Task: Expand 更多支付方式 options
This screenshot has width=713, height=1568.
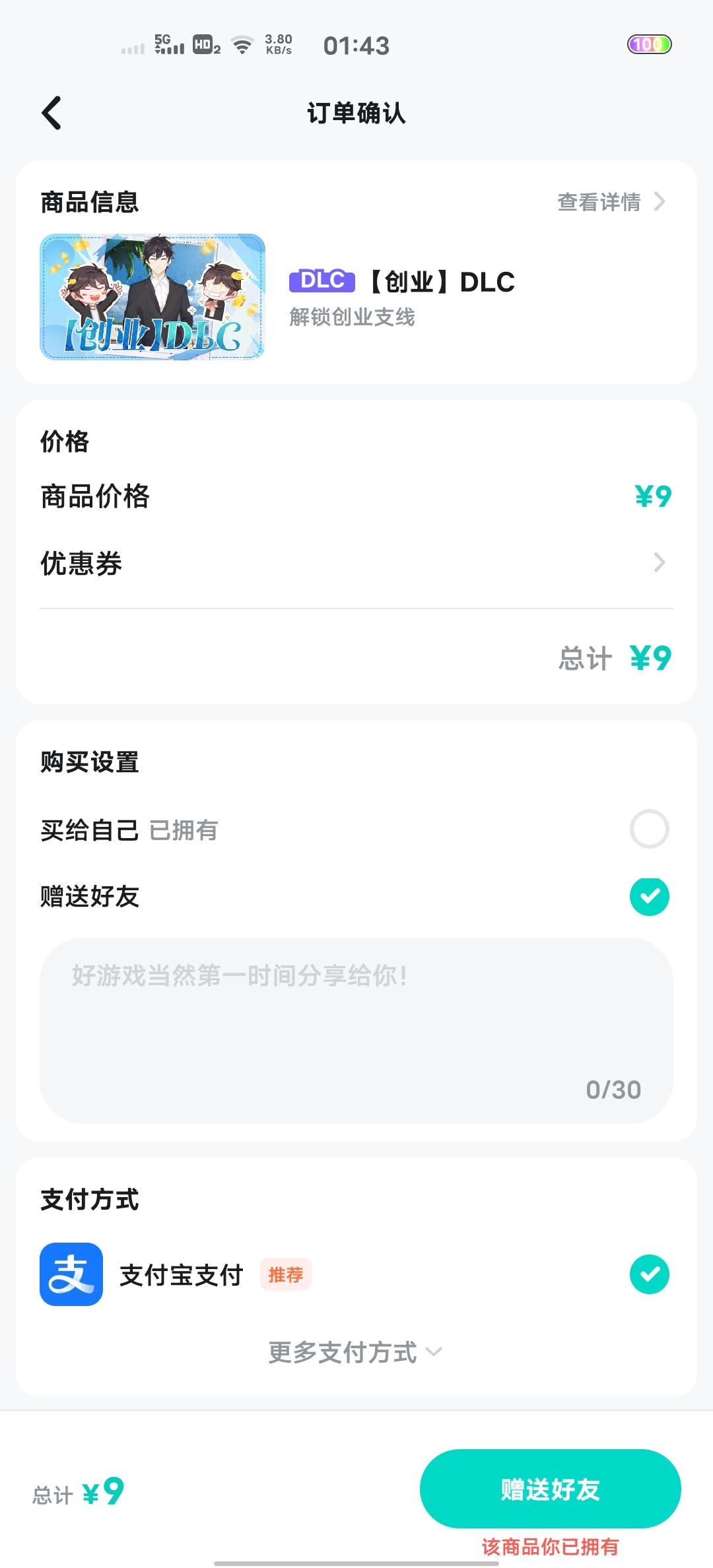Action: [x=355, y=1352]
